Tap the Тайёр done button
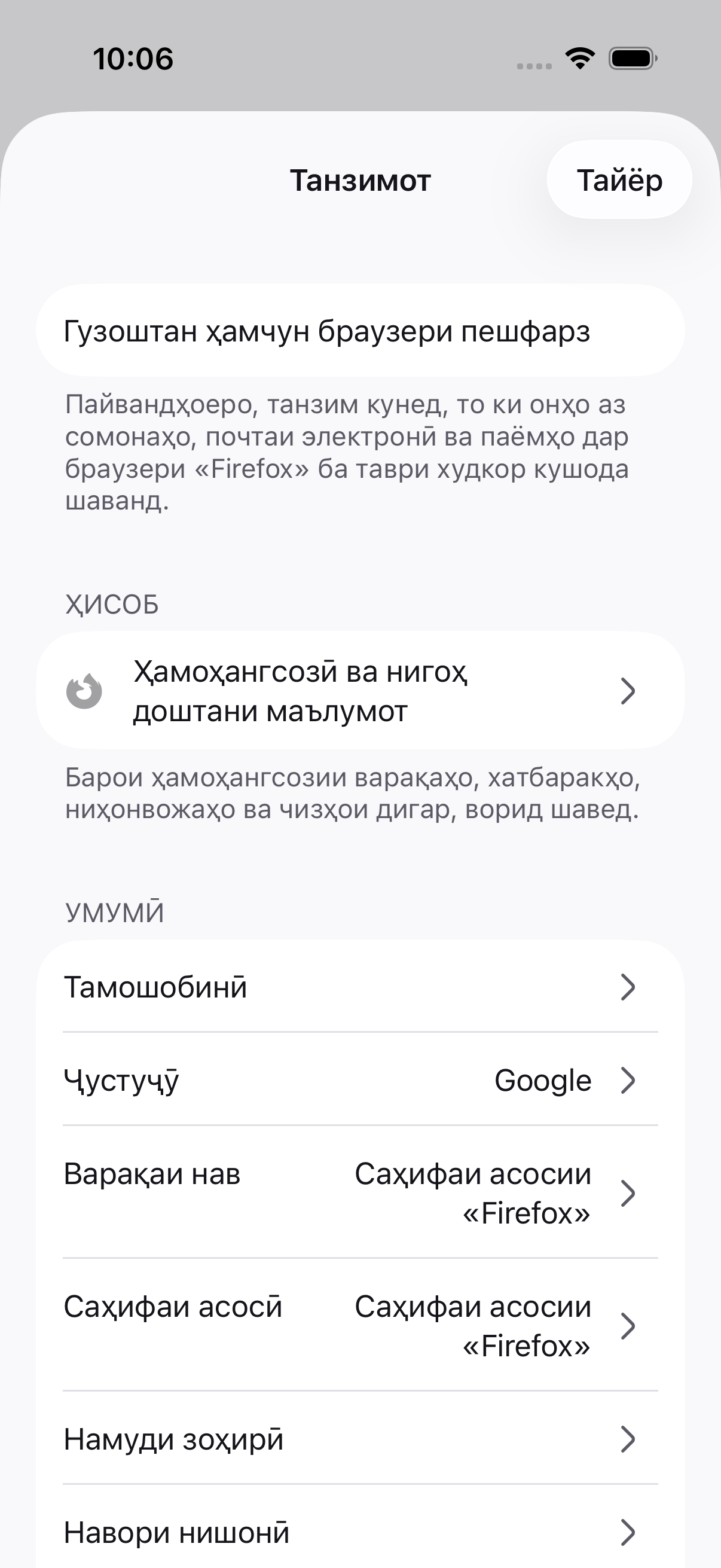Image resolution: width=721 pixels, height=1568 pixels. point(619,179)
